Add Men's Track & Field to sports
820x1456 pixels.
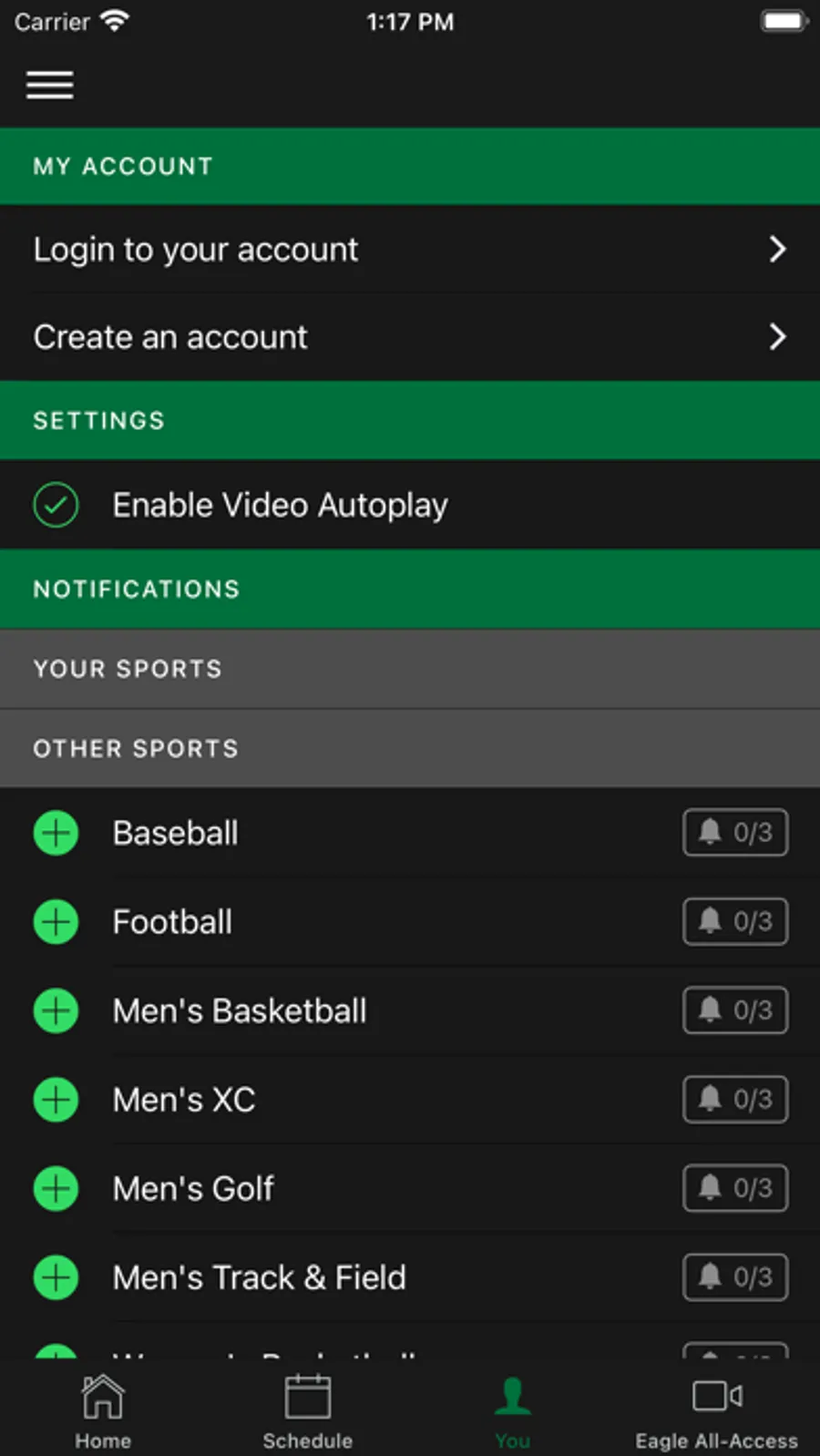coord(56,1277)
